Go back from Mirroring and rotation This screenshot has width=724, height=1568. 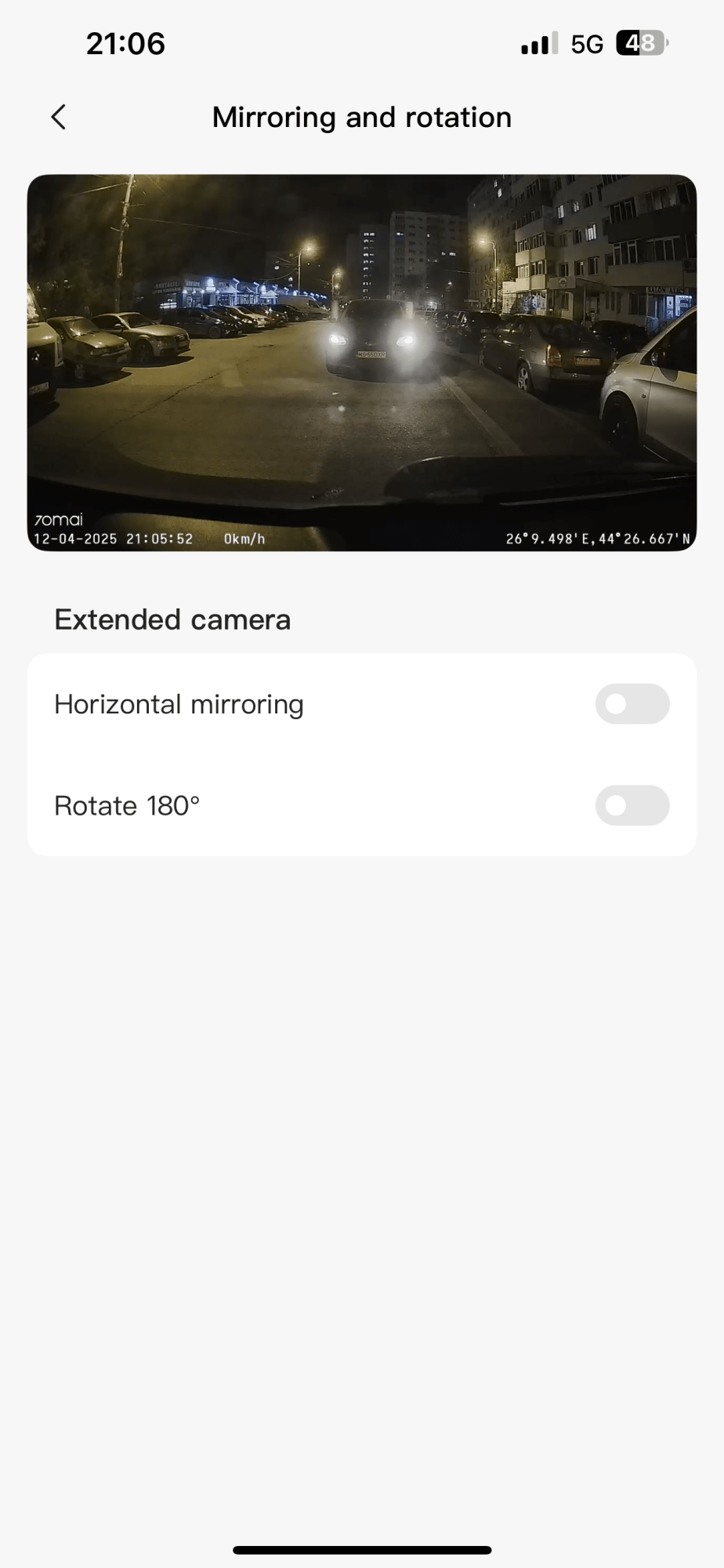[59, 118]
